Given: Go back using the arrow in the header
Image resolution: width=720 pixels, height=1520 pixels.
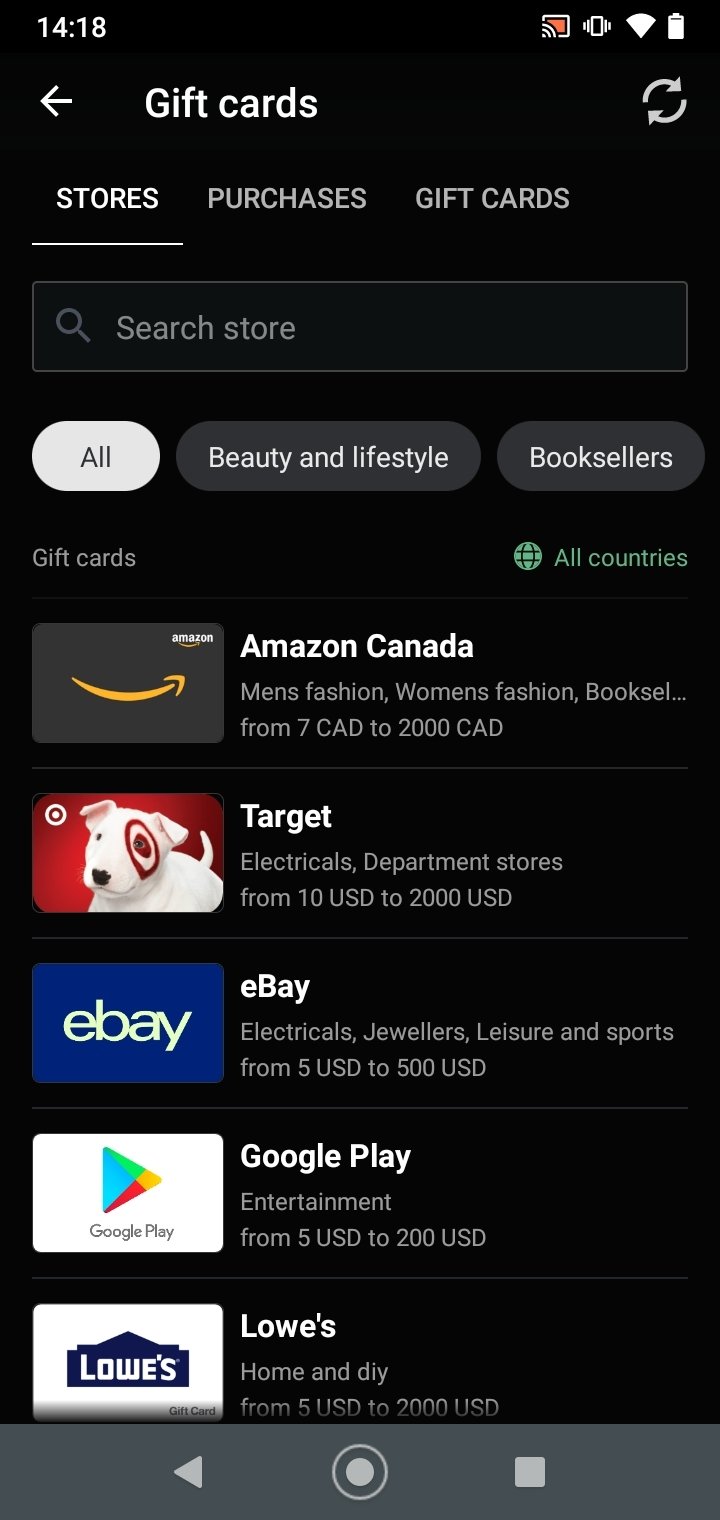Looking at the screenshot, I should click(x=56, y=102).
